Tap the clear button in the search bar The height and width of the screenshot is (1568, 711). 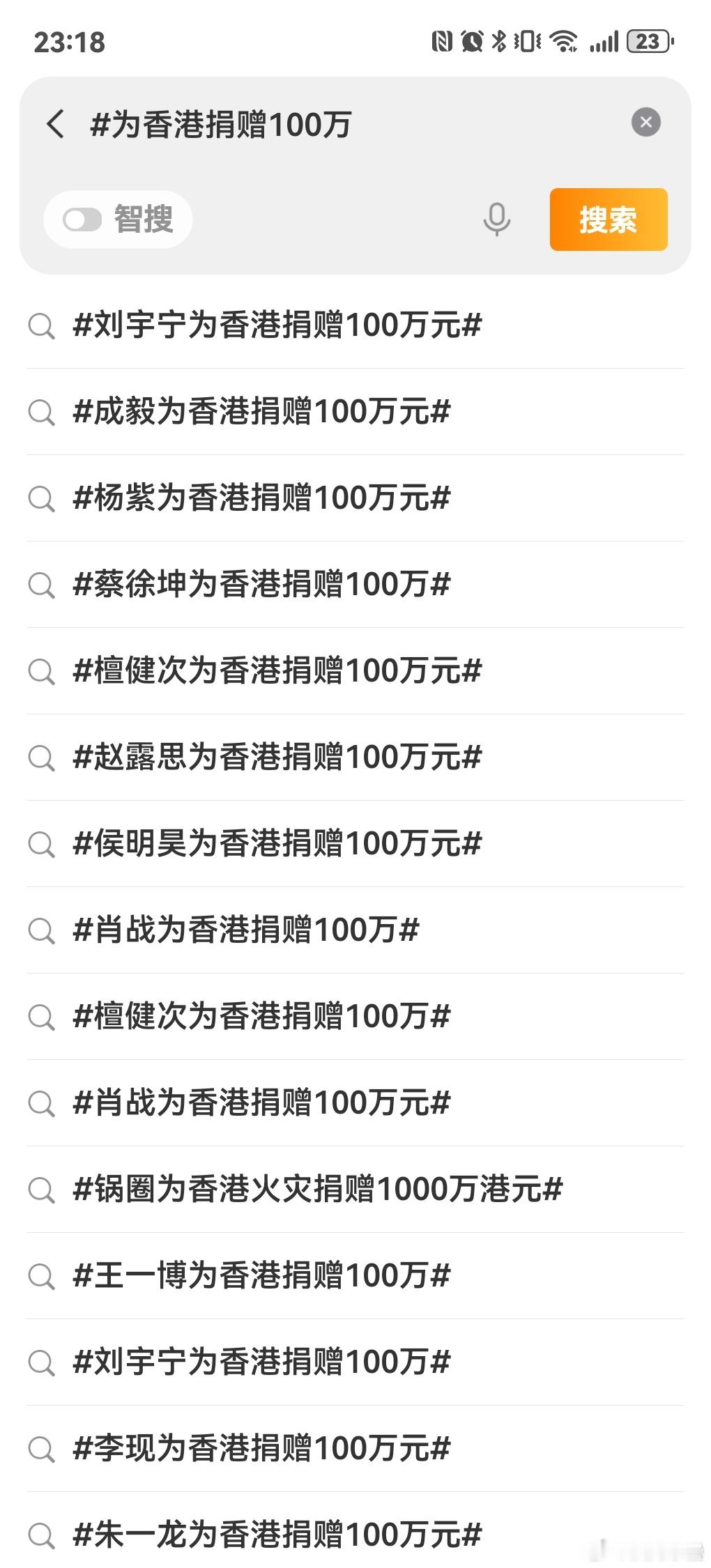pyautogui.click(x=646, y=123)
